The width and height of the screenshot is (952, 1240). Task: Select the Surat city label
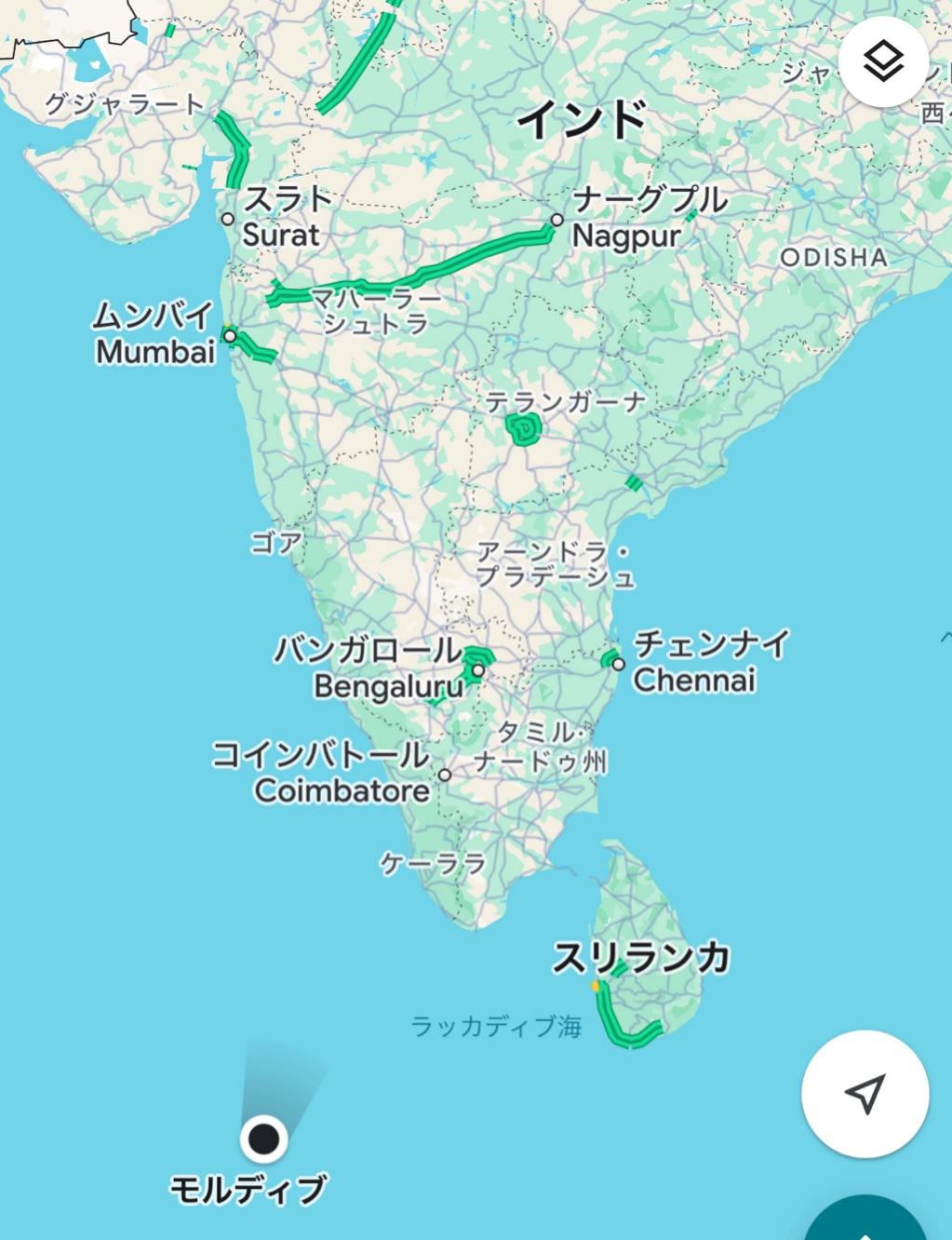pyautogui.click(x=282, y=217)
